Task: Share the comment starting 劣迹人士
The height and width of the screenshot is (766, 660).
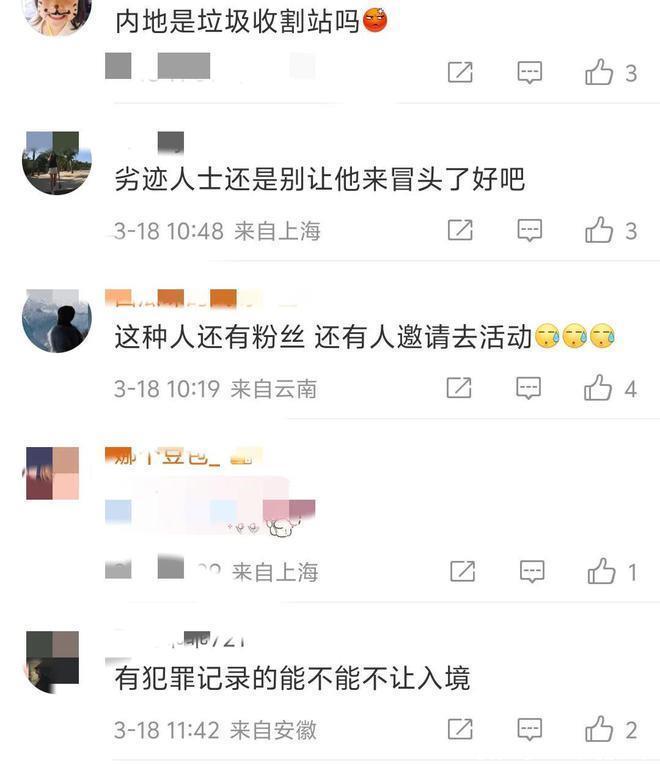Action: [460, 230]
